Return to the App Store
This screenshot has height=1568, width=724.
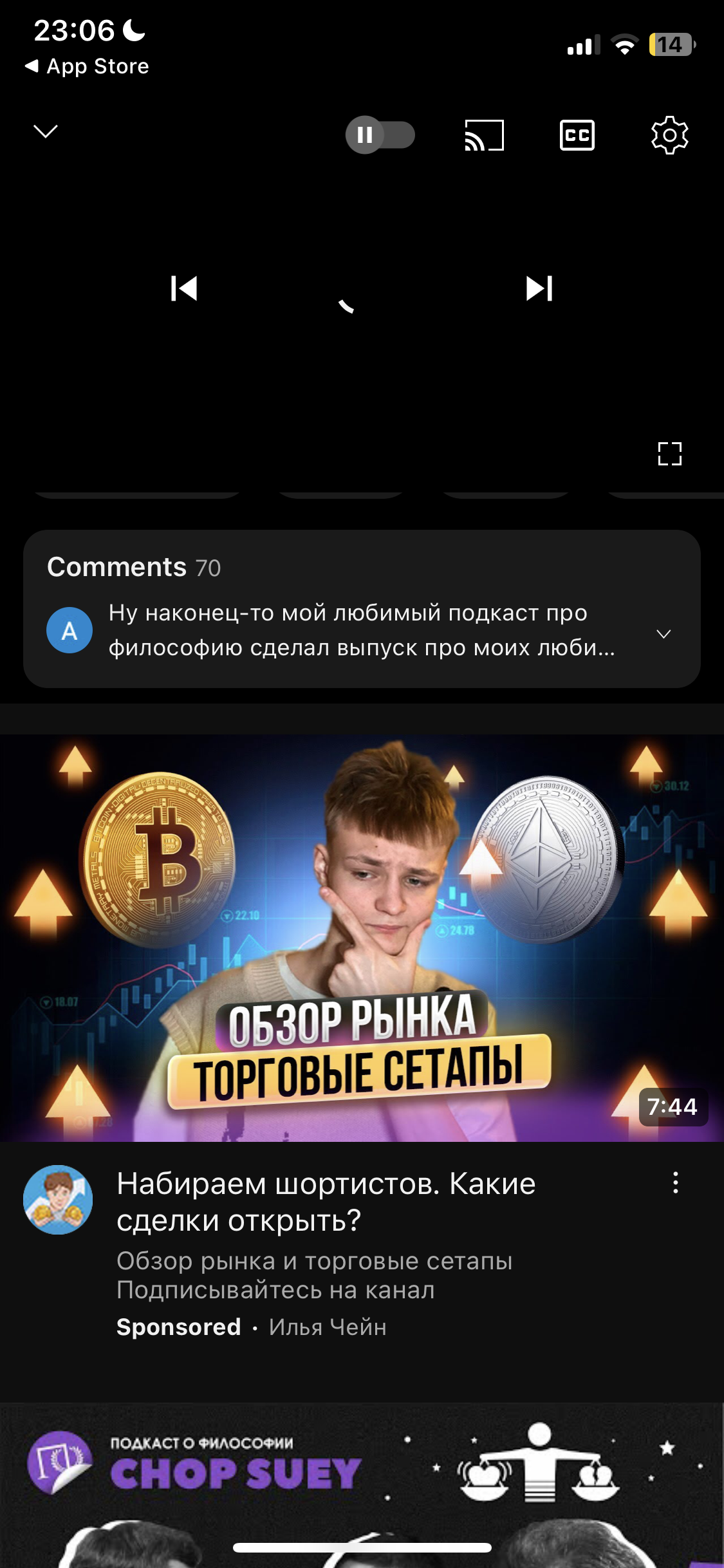tap(86, 66)
